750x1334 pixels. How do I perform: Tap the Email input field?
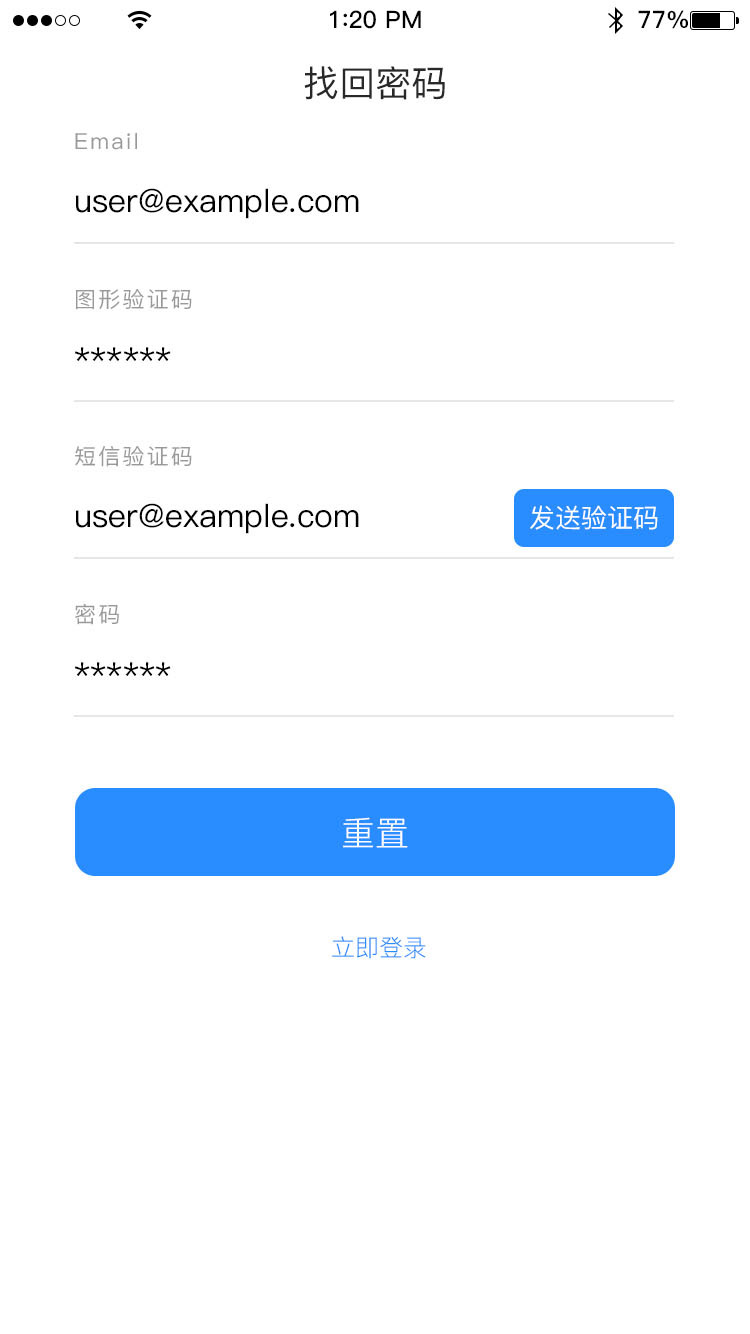pyautogui.click(x=374, y=202)
